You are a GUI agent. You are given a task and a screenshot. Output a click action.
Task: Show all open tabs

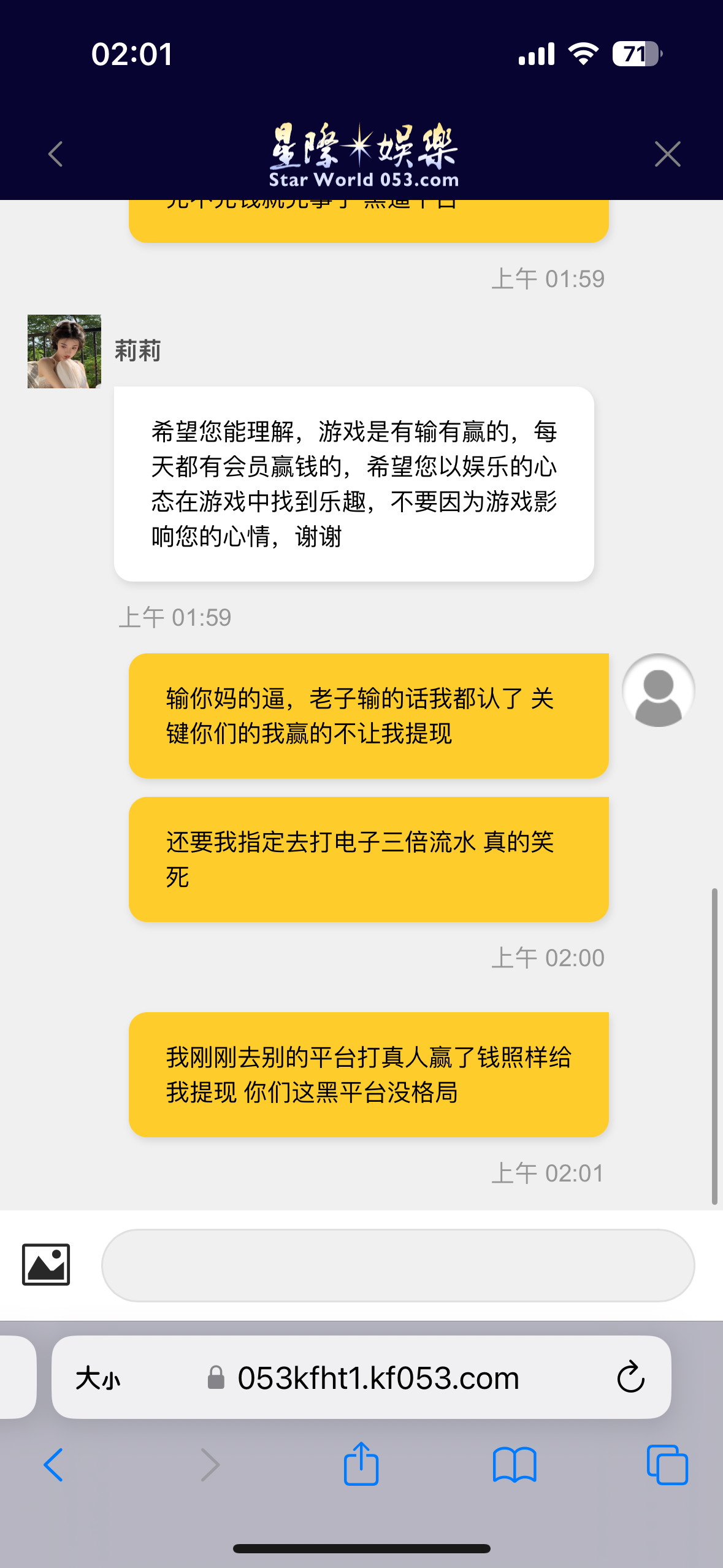(667, 1465)
